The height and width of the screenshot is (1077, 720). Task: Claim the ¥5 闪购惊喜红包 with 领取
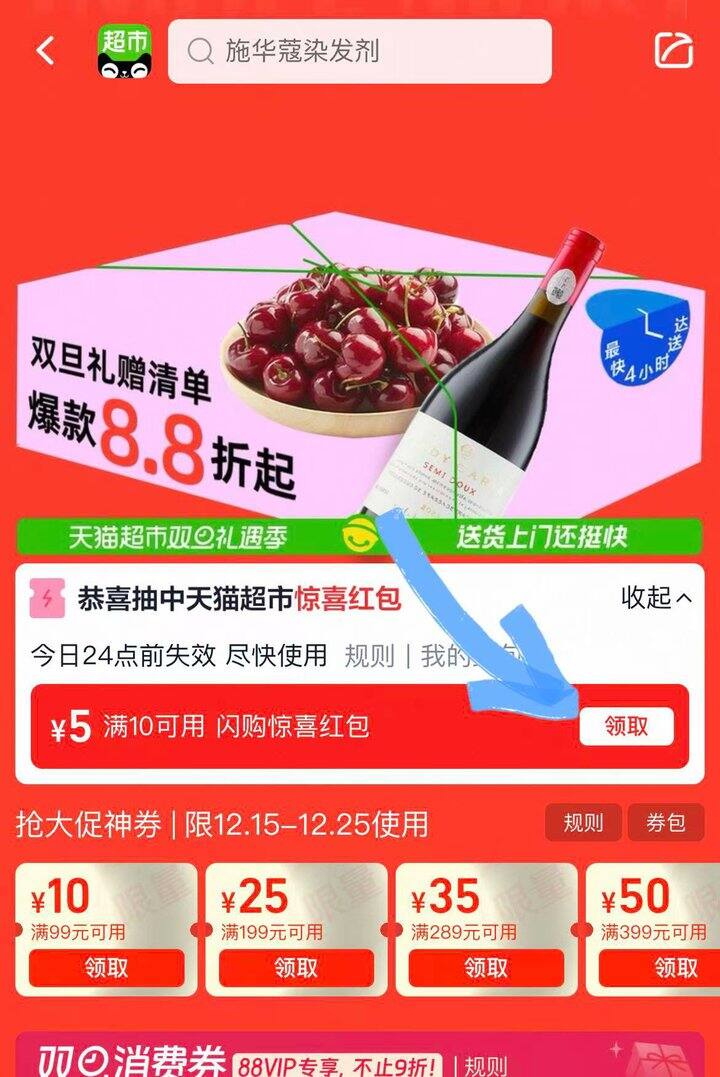coord(626,726)
